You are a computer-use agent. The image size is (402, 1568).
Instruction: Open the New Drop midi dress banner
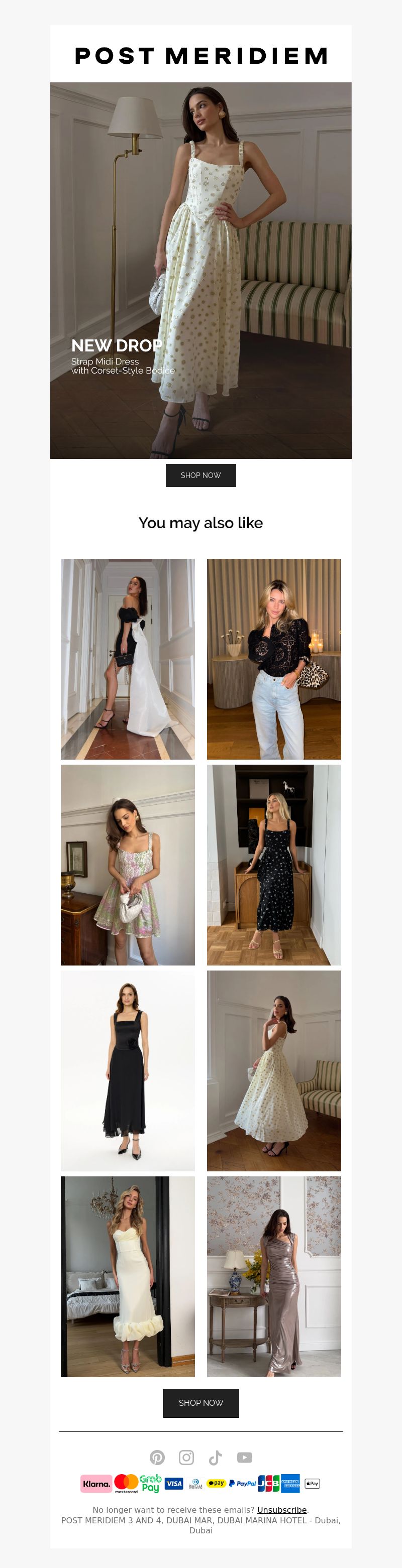[200, 270]
